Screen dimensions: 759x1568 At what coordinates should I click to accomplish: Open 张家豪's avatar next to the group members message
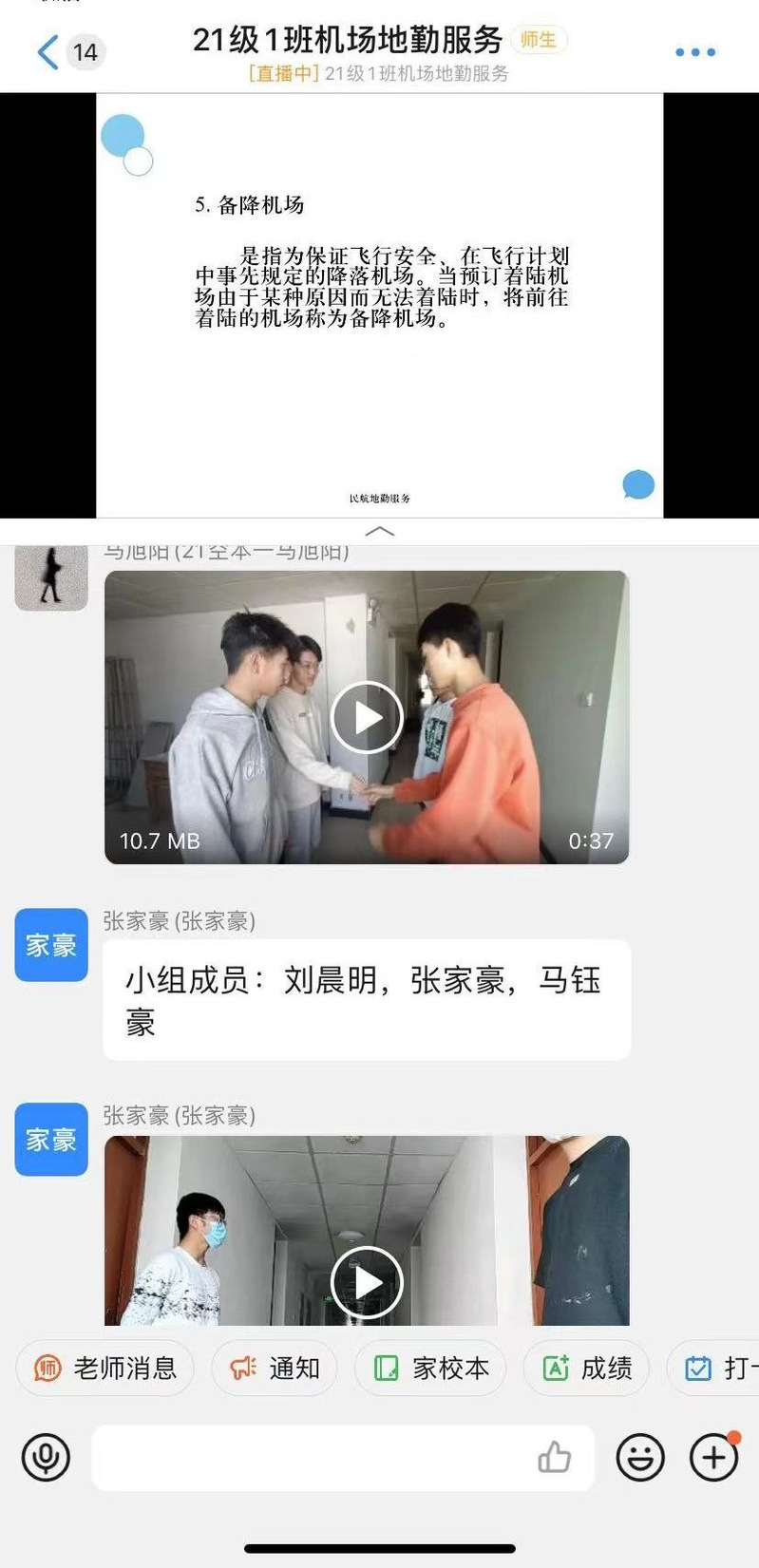[x=51, y=945]
